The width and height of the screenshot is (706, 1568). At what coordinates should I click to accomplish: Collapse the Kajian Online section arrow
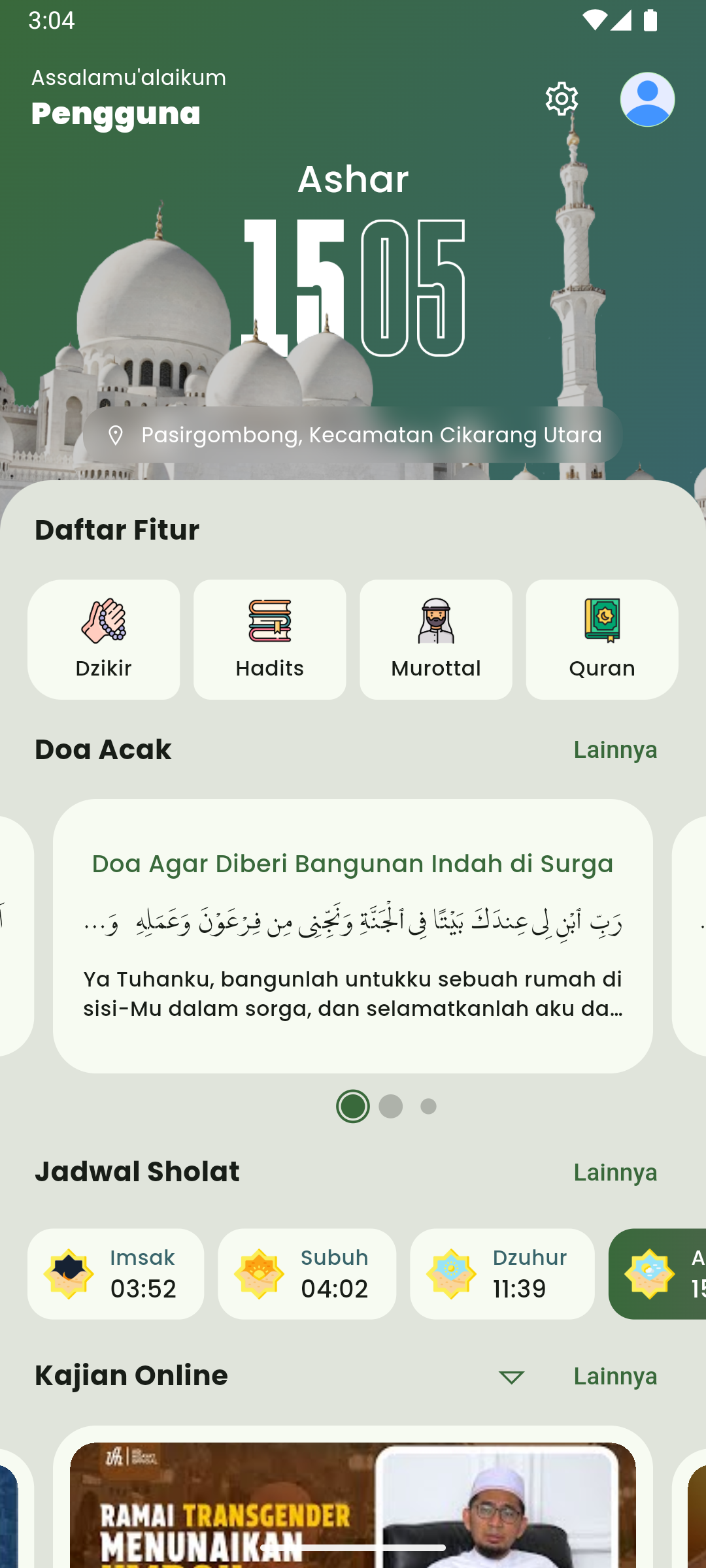click(511, 1377)
